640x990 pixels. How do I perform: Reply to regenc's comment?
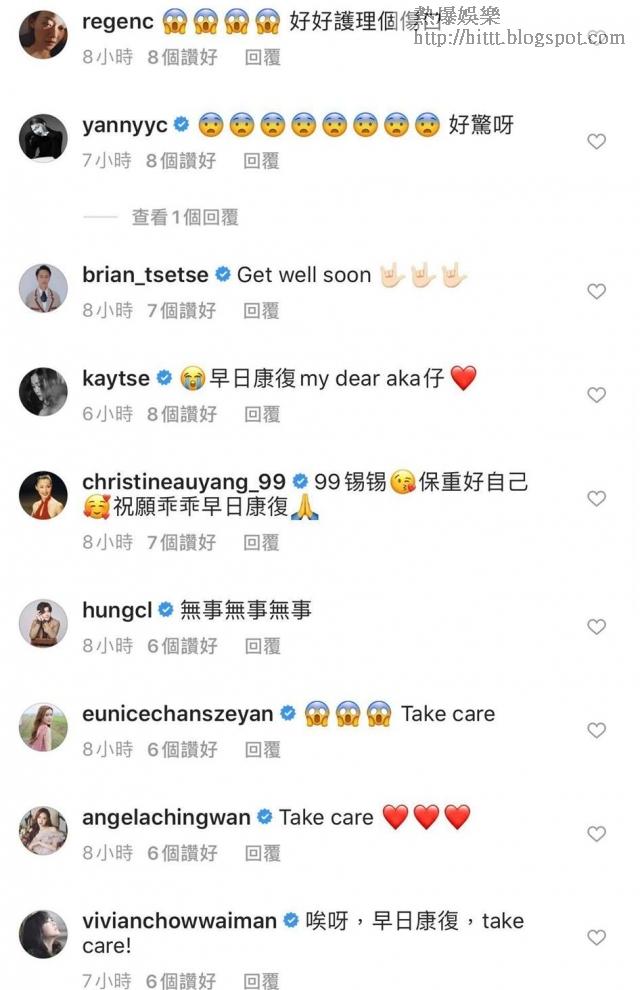[x=262, y=57]
